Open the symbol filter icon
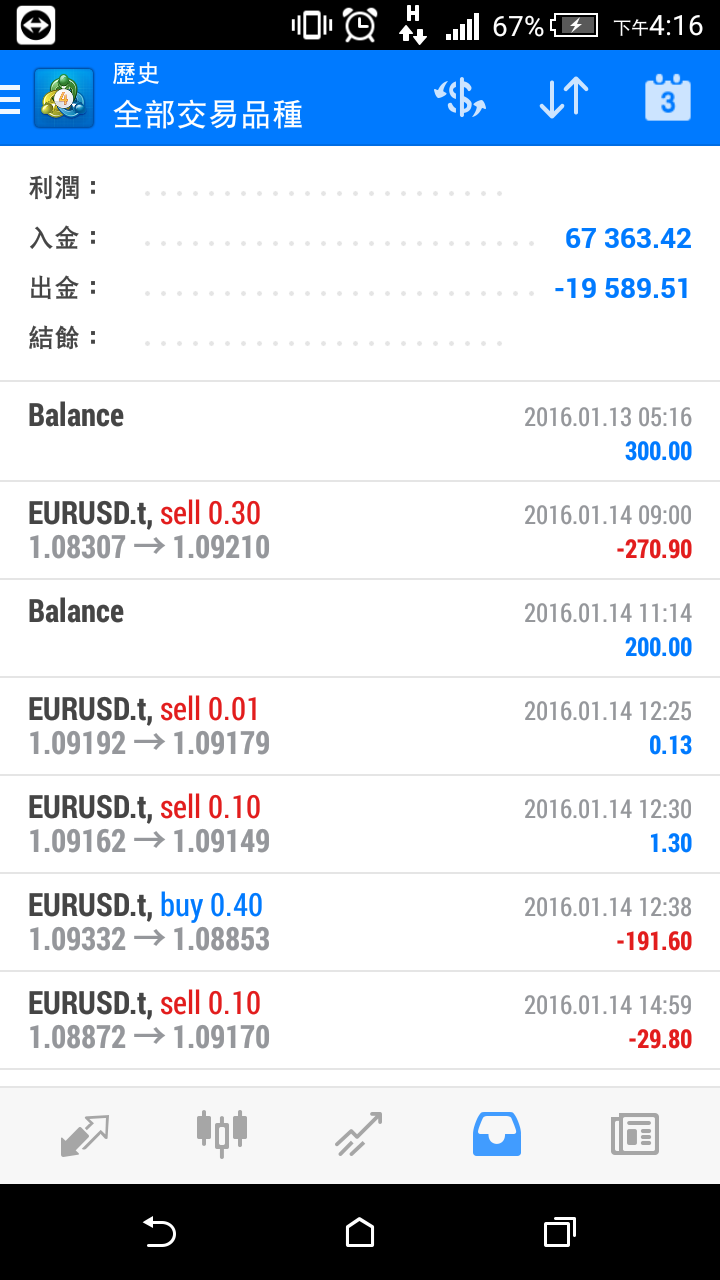This screenshot has height=1280, width=720. point(460,99)
